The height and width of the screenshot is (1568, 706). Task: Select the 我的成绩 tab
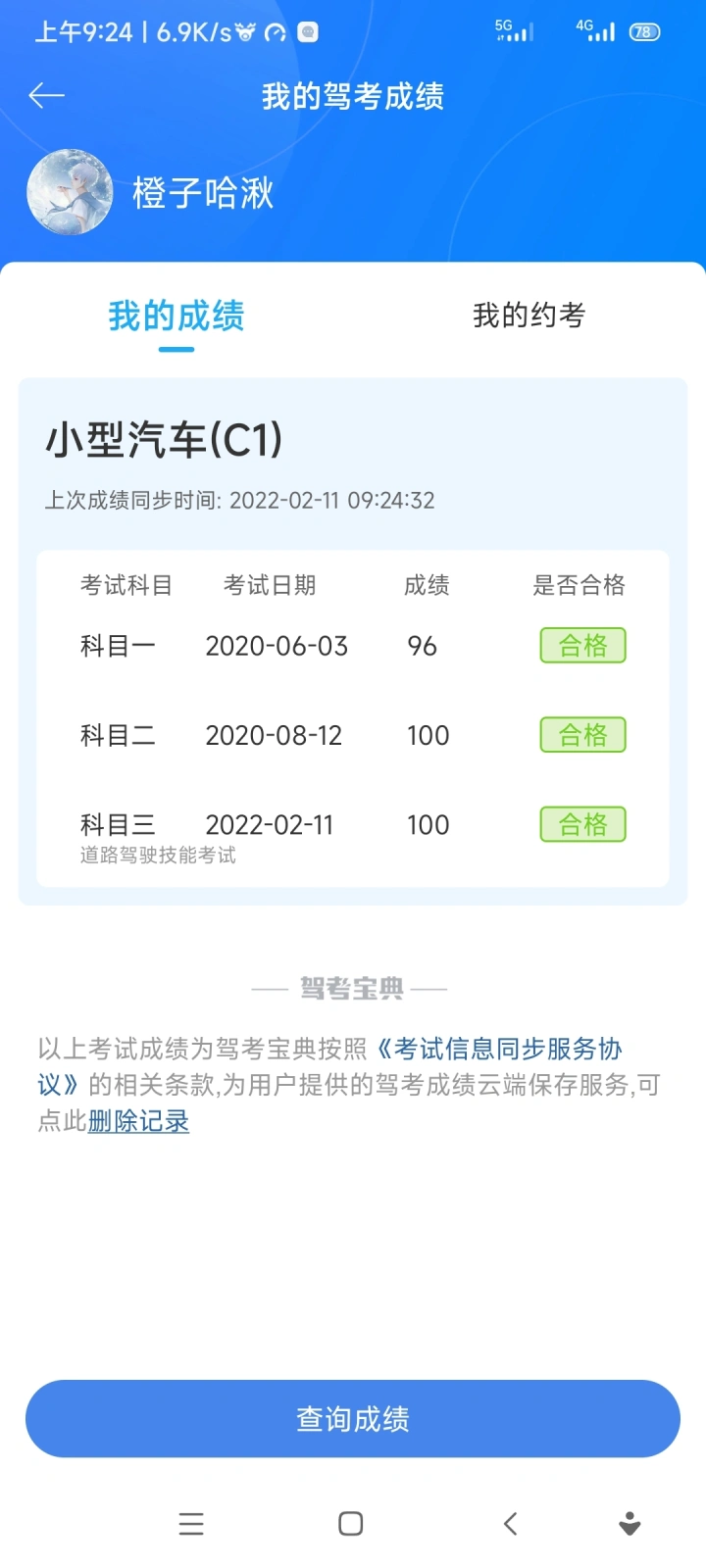tap(176, 316)
